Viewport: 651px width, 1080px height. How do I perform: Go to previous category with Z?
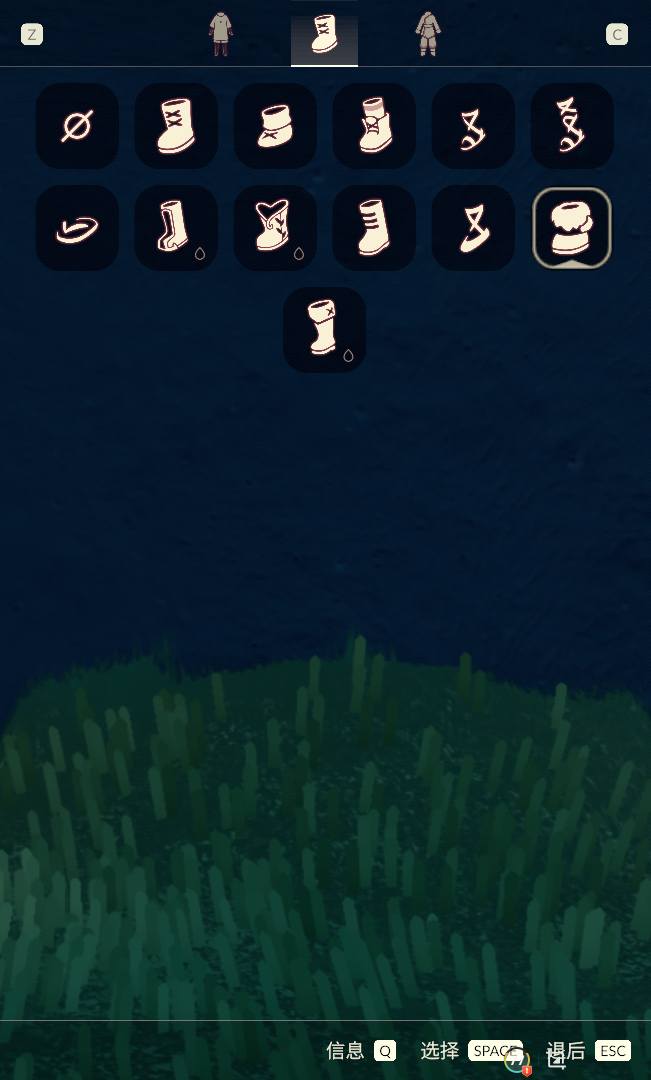tap(32, 35)
